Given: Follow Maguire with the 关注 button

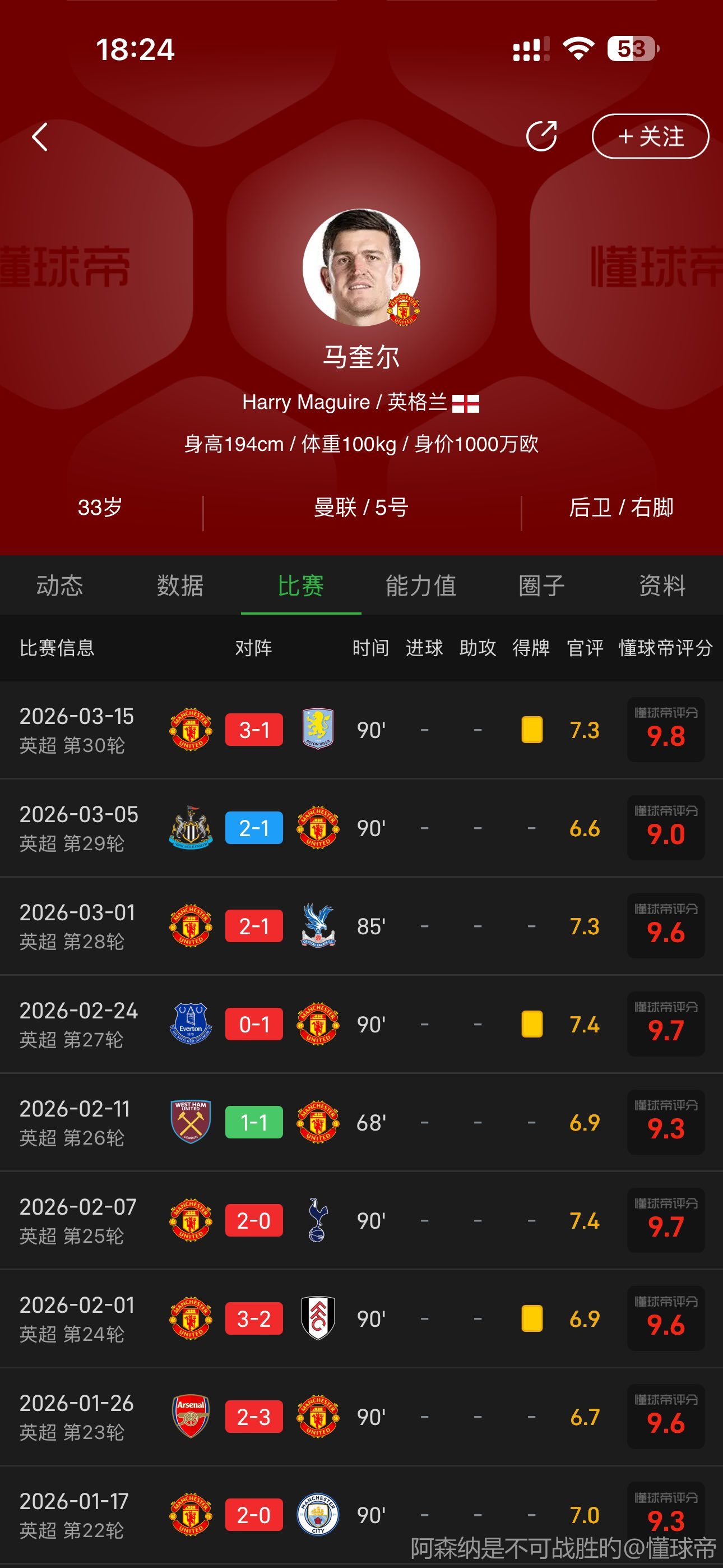Looking at the screenshot, I should (650, 136).
